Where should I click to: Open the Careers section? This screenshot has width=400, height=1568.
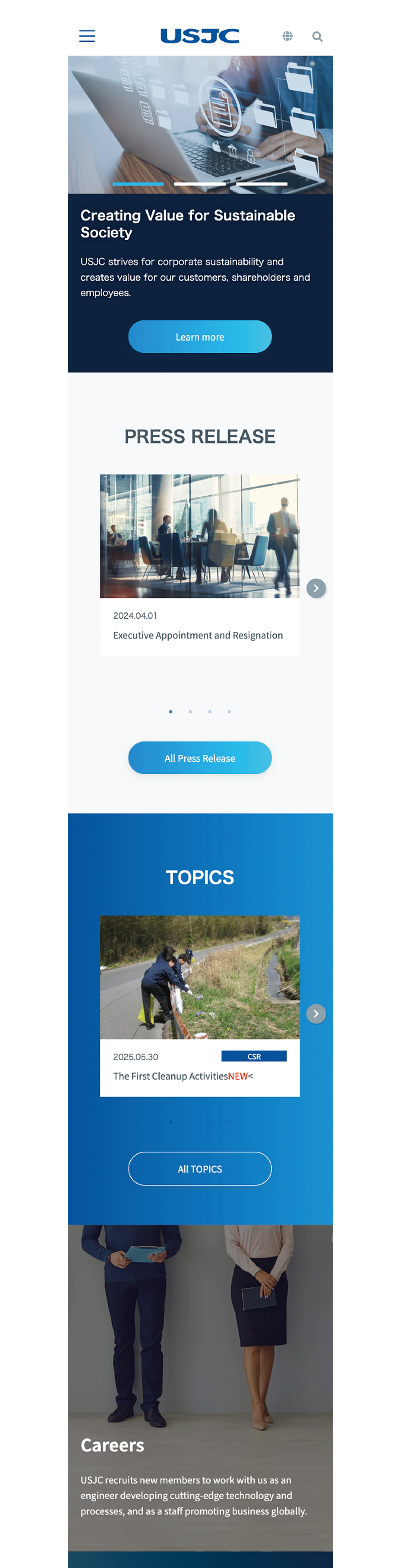coord(112,1445)
